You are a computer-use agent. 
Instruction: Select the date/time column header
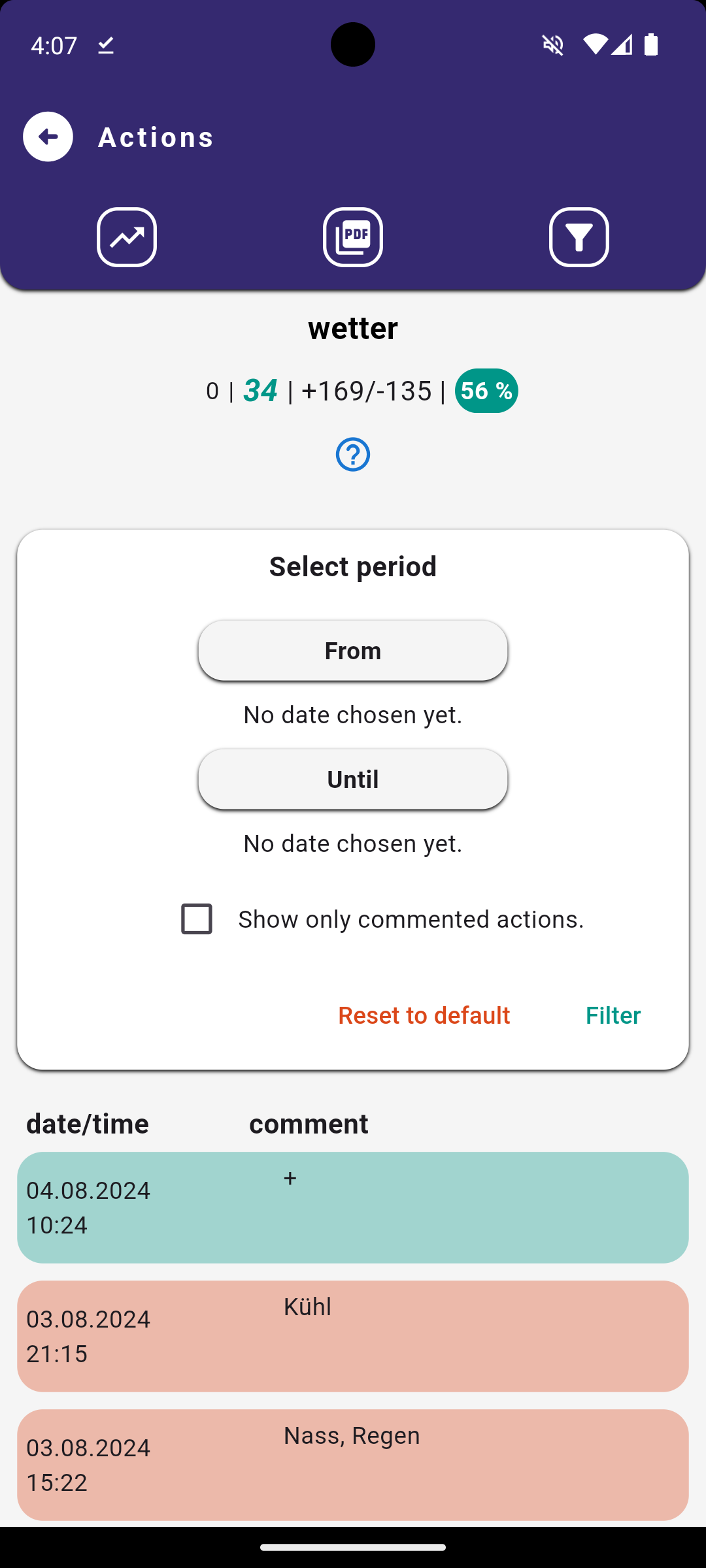(87, 1123)
